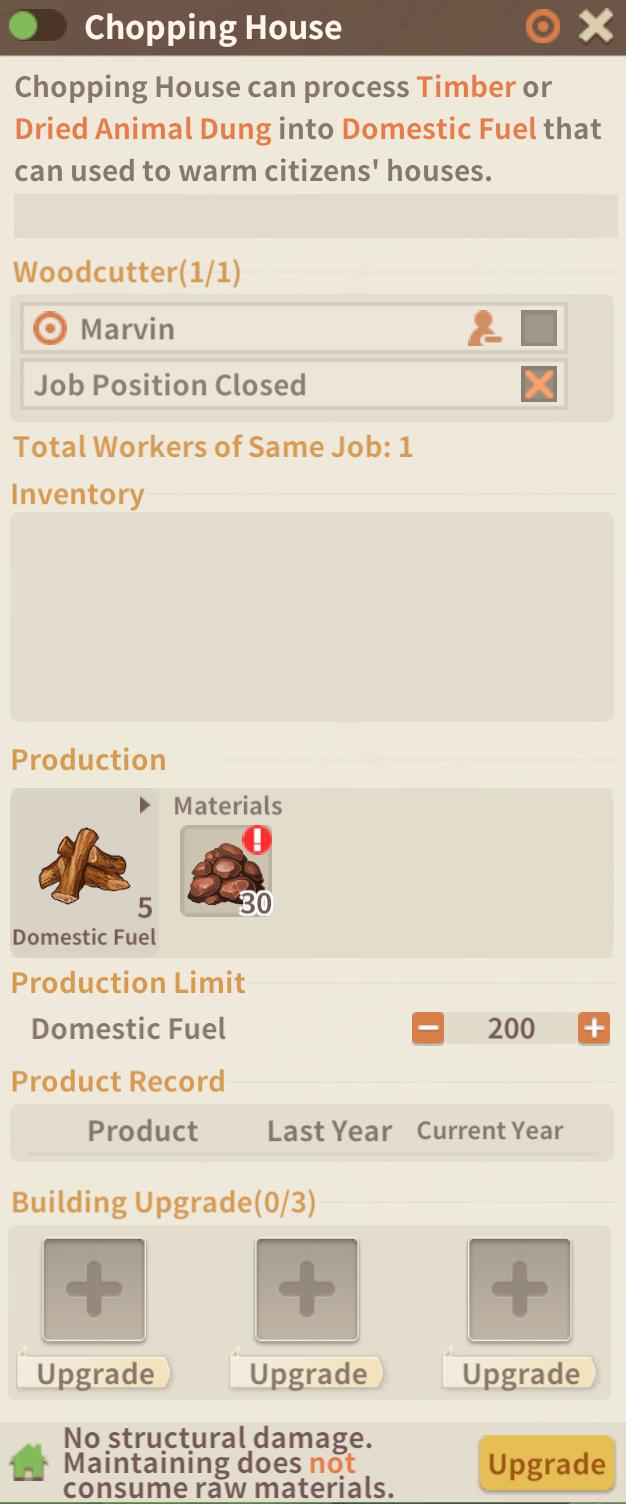Add an upgrade in the third slot
Viewport: 626px width, 1504px height.
tap(520, 1290)
